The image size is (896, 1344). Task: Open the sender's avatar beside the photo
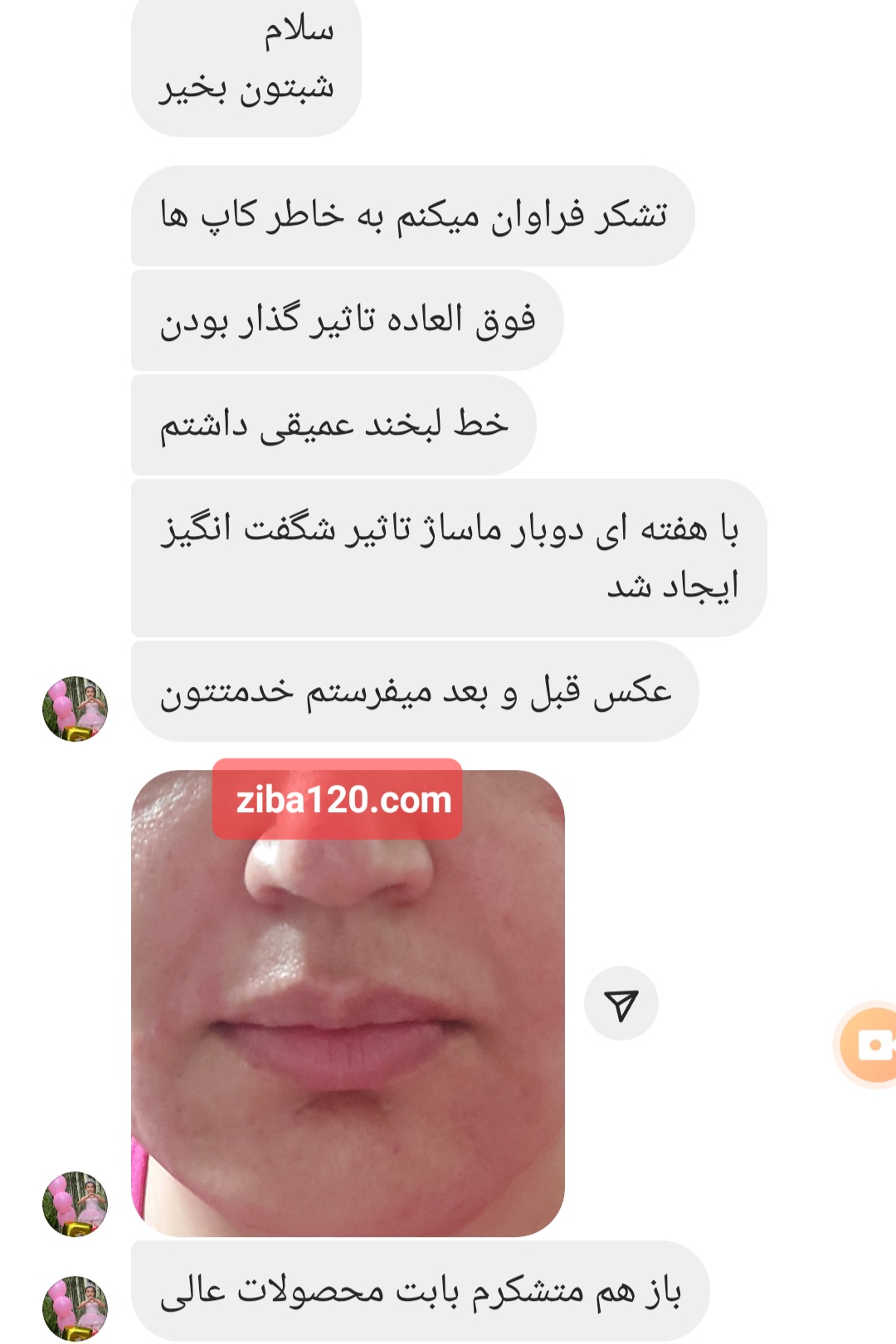75,1204
